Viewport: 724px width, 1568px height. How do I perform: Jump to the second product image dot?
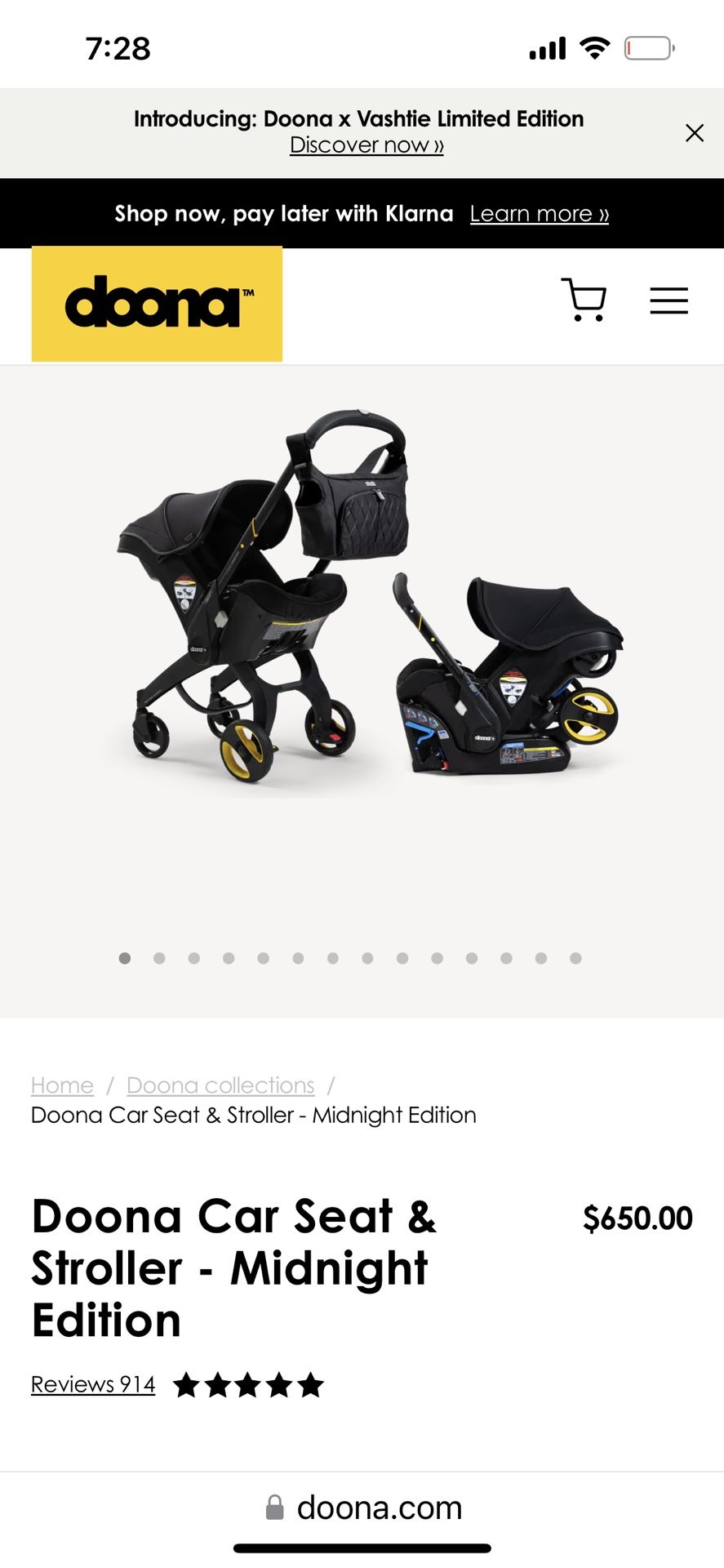pyautogui.click(x=159, y=958)
